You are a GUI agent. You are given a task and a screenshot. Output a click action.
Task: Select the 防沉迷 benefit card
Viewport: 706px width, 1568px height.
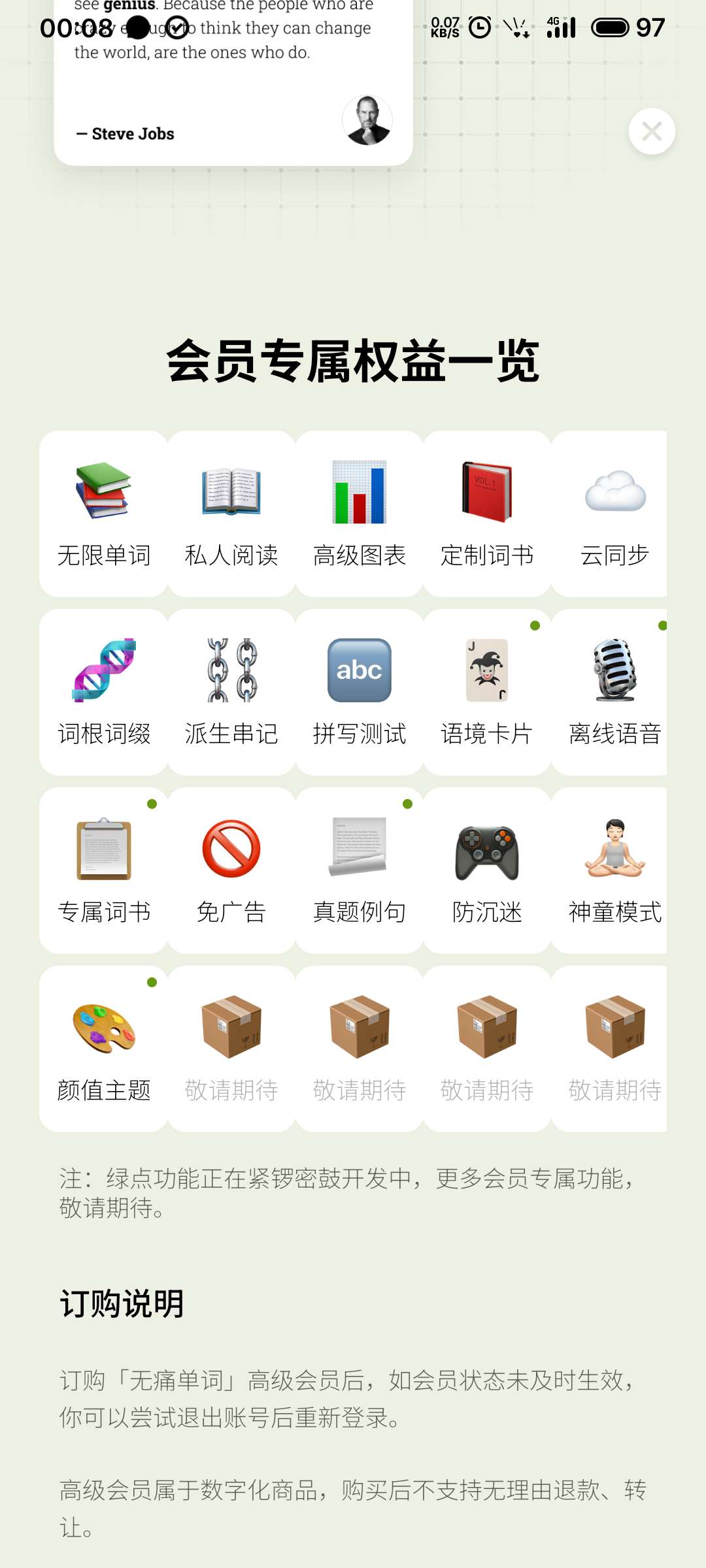[487, 870]
